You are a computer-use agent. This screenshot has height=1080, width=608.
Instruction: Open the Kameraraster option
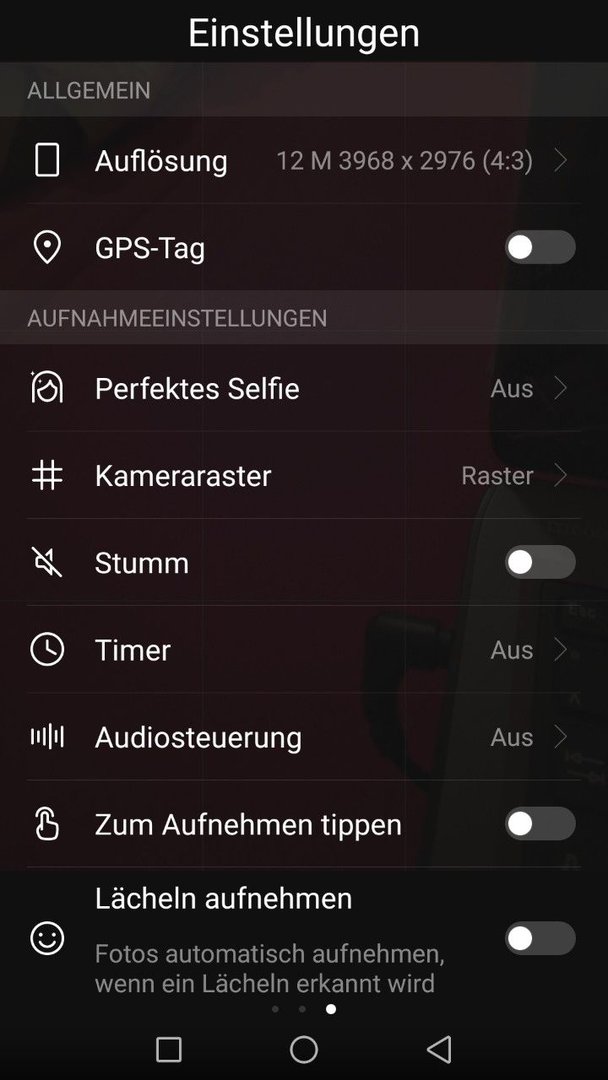click(304, 476)
